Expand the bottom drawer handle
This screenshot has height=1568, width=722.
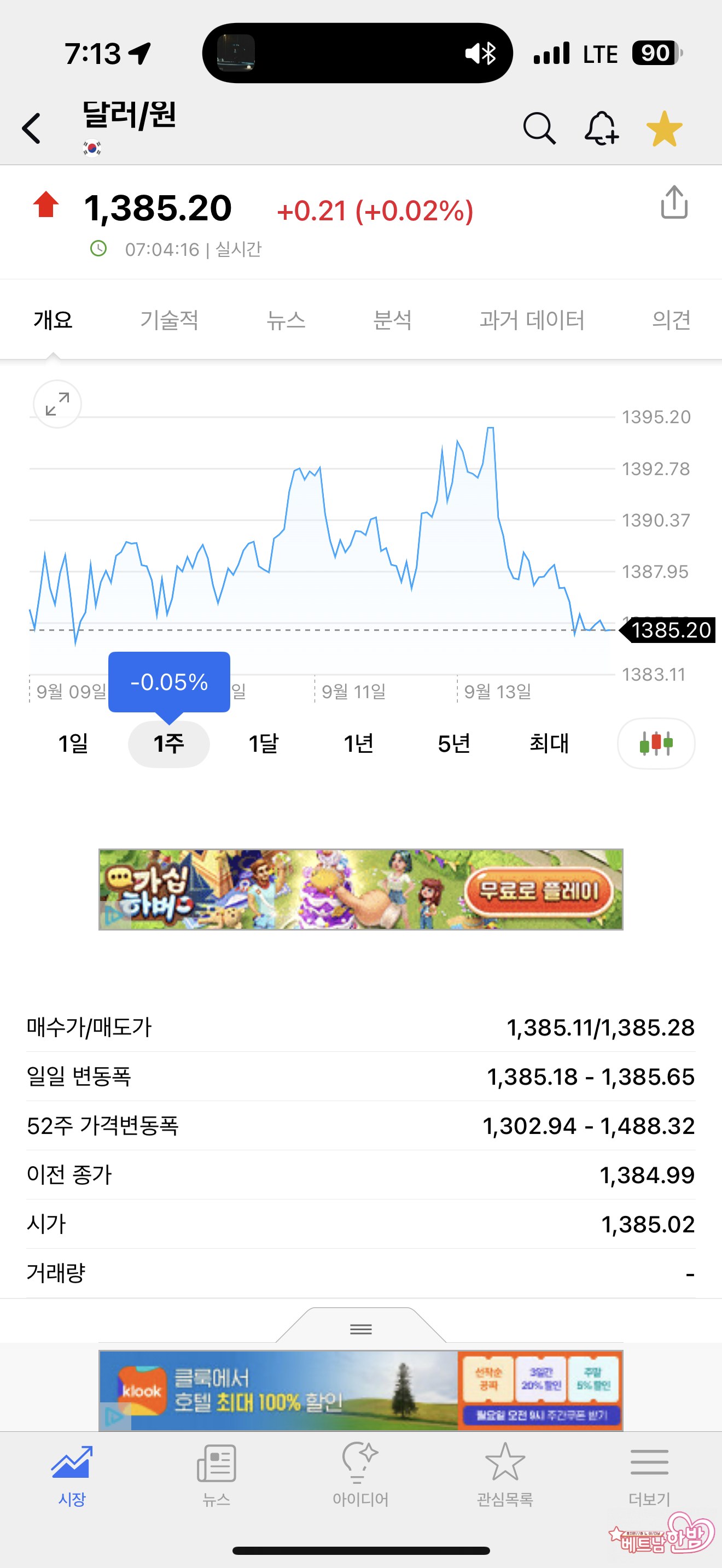(x=361, y=1329)
